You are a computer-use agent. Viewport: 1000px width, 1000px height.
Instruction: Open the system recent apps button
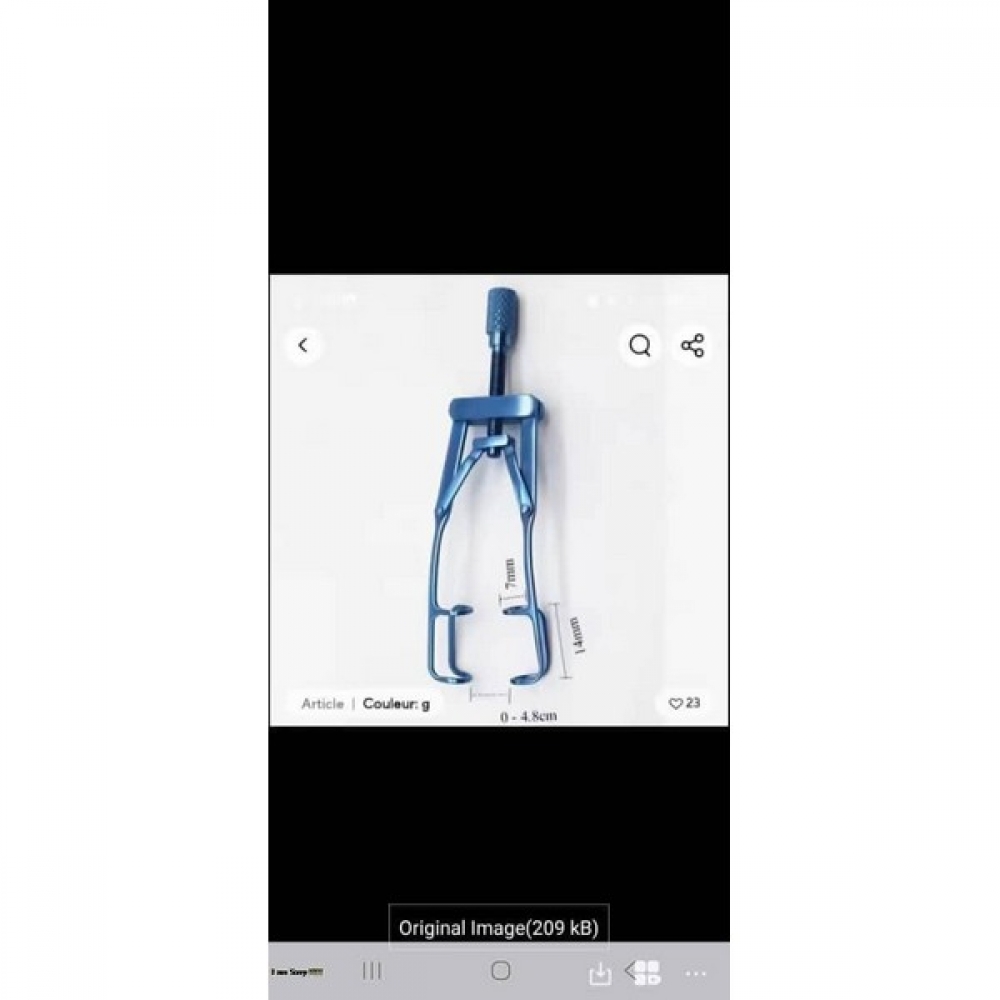click(x=372, y=971)
